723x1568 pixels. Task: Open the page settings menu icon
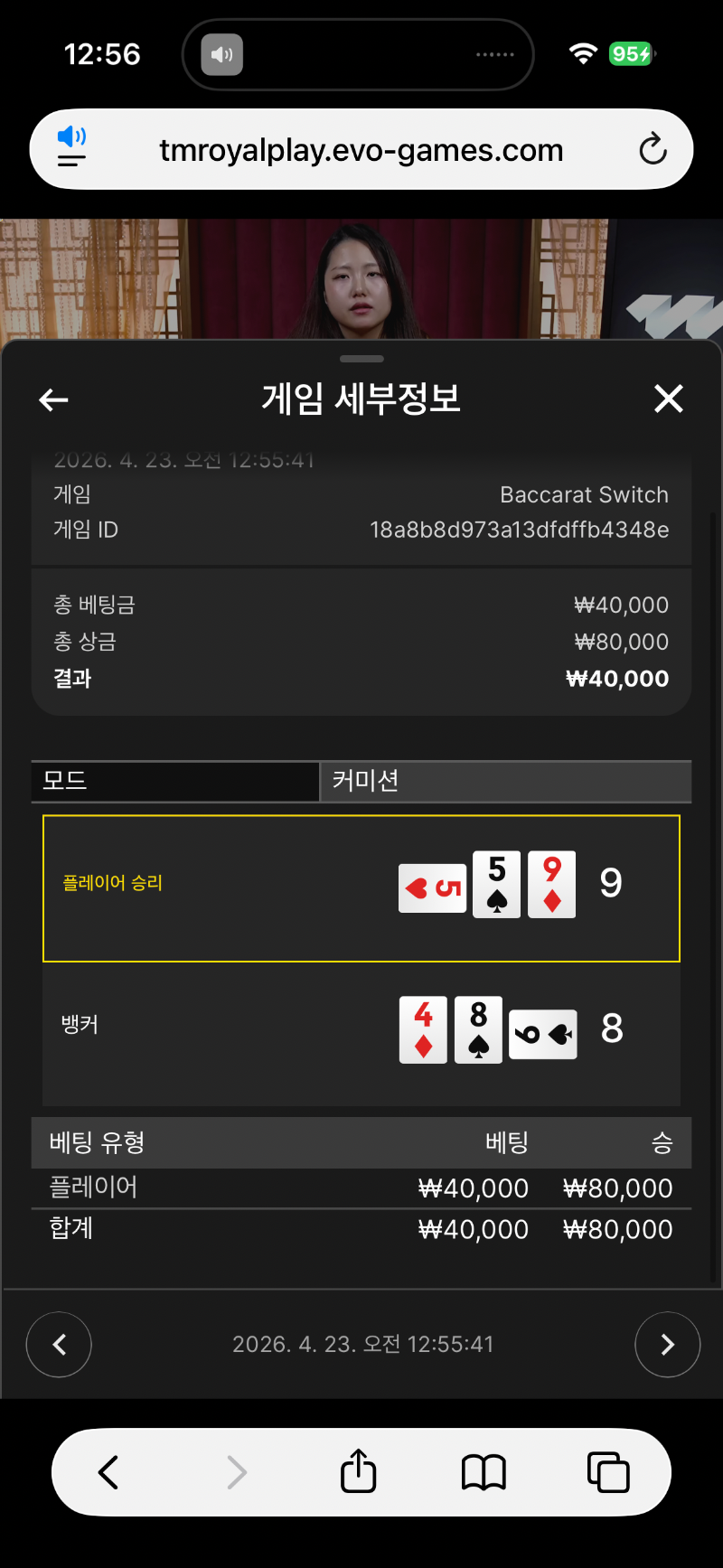click(72, 148)
